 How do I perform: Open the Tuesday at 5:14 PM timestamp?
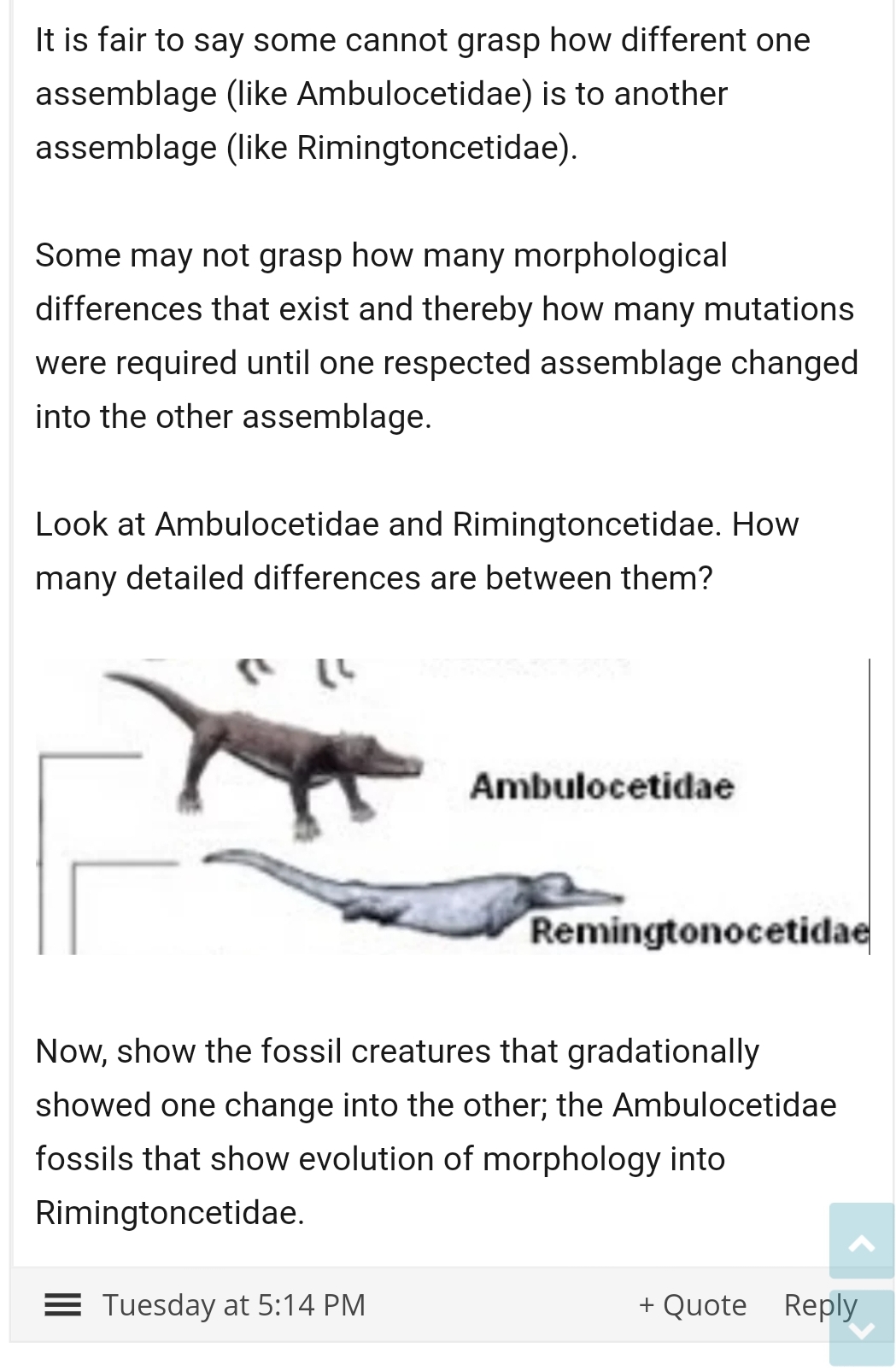[x=233, y=1304]
